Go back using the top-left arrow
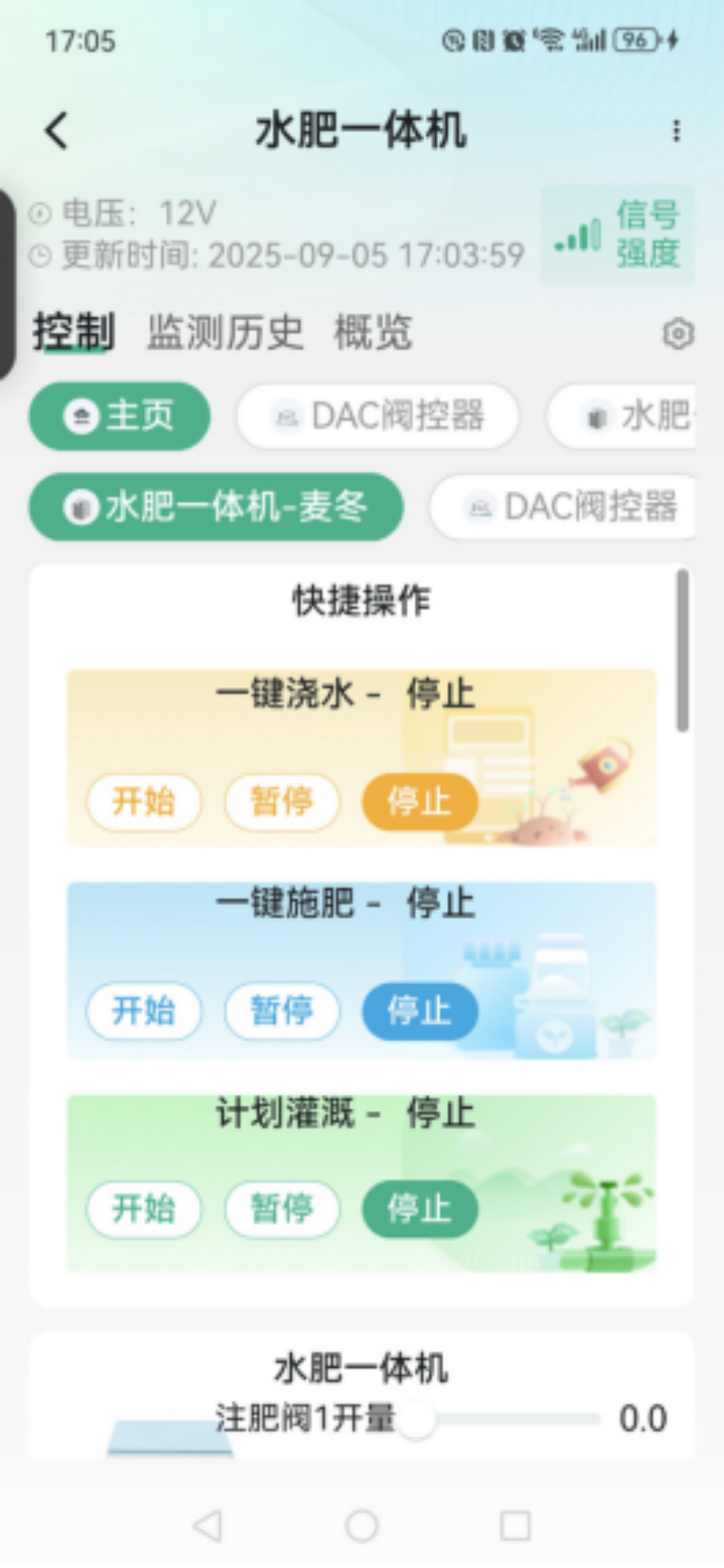 tap(57, 130)
